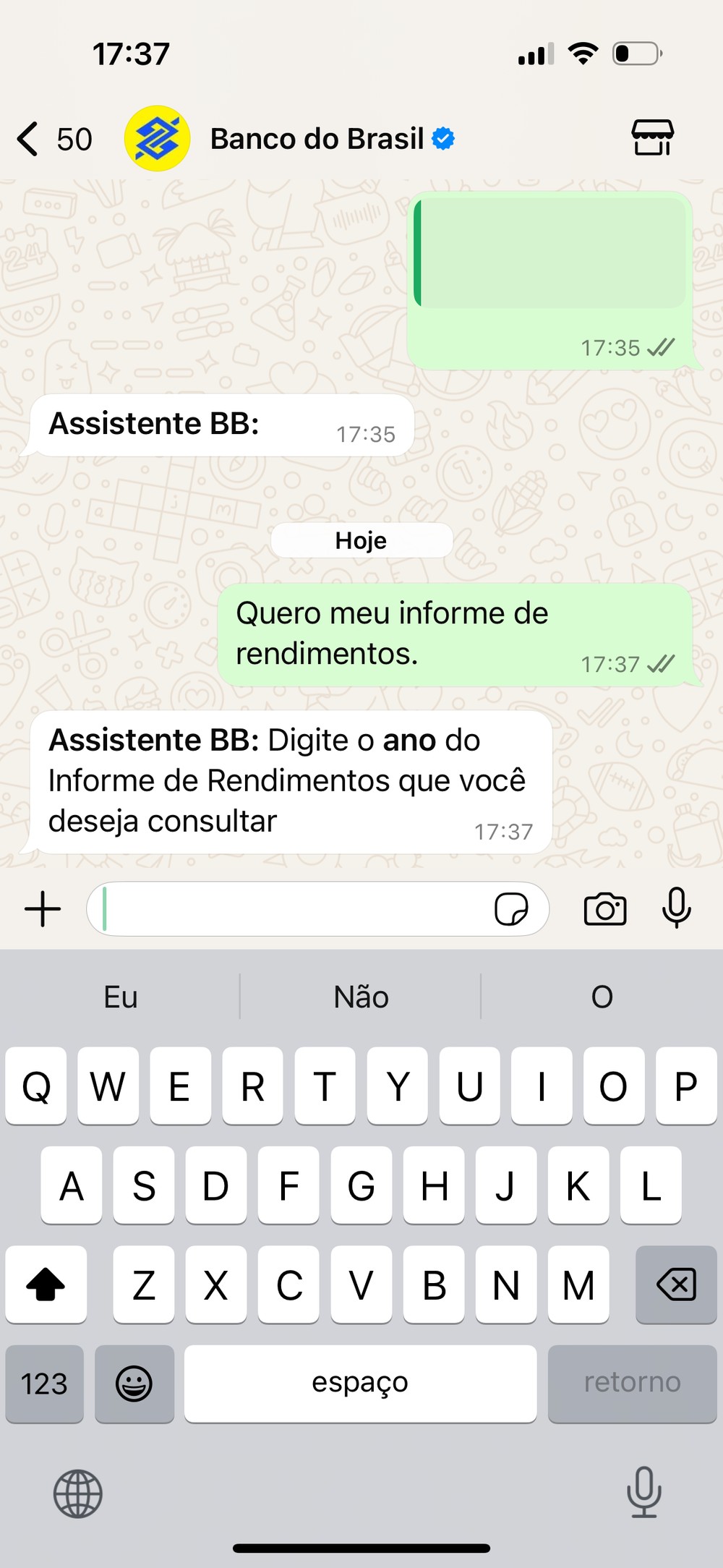This screenshot has width=723, height=1568.
Task: Toggle the shift key
Action: pyautogui.click(x=46, y=1284)
